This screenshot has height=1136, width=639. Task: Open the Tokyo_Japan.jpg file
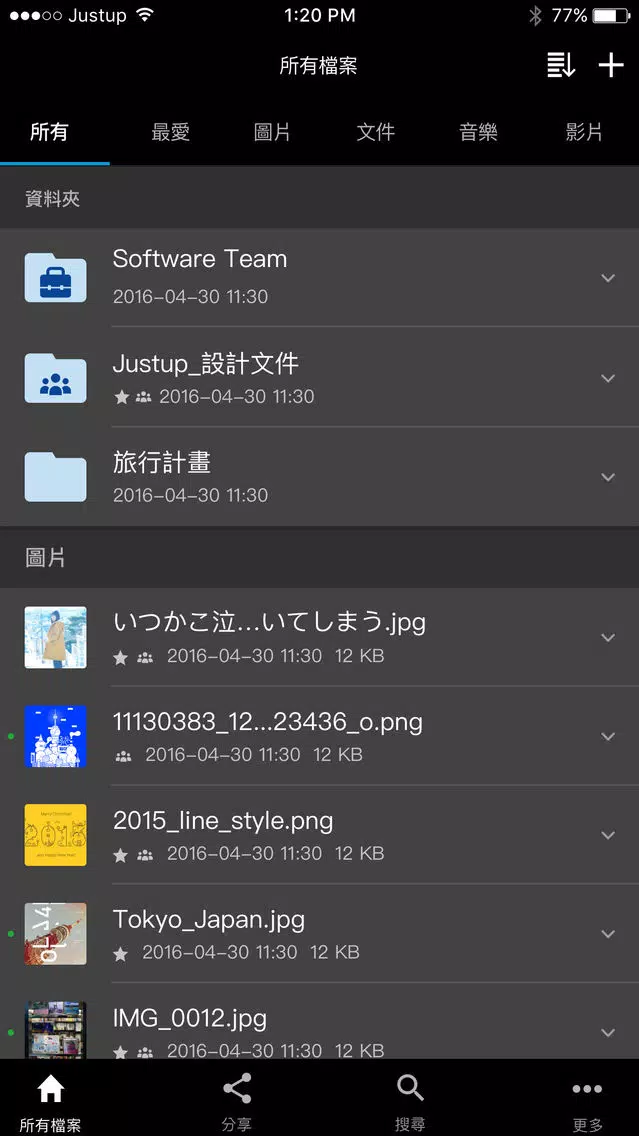[x=320, y=933]
